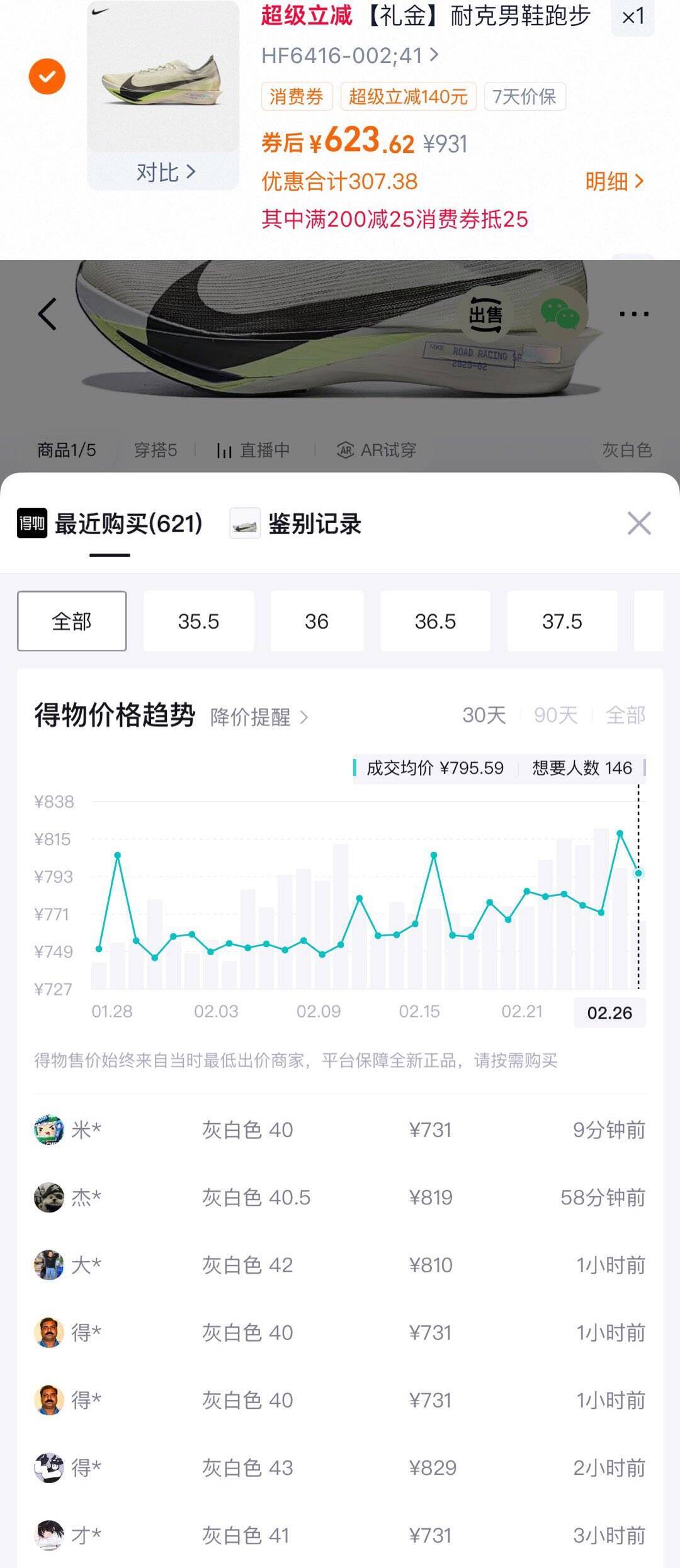Filter purchases by size 36
Viewport: 680px width, 1568px height.
(x=317, y=622)
